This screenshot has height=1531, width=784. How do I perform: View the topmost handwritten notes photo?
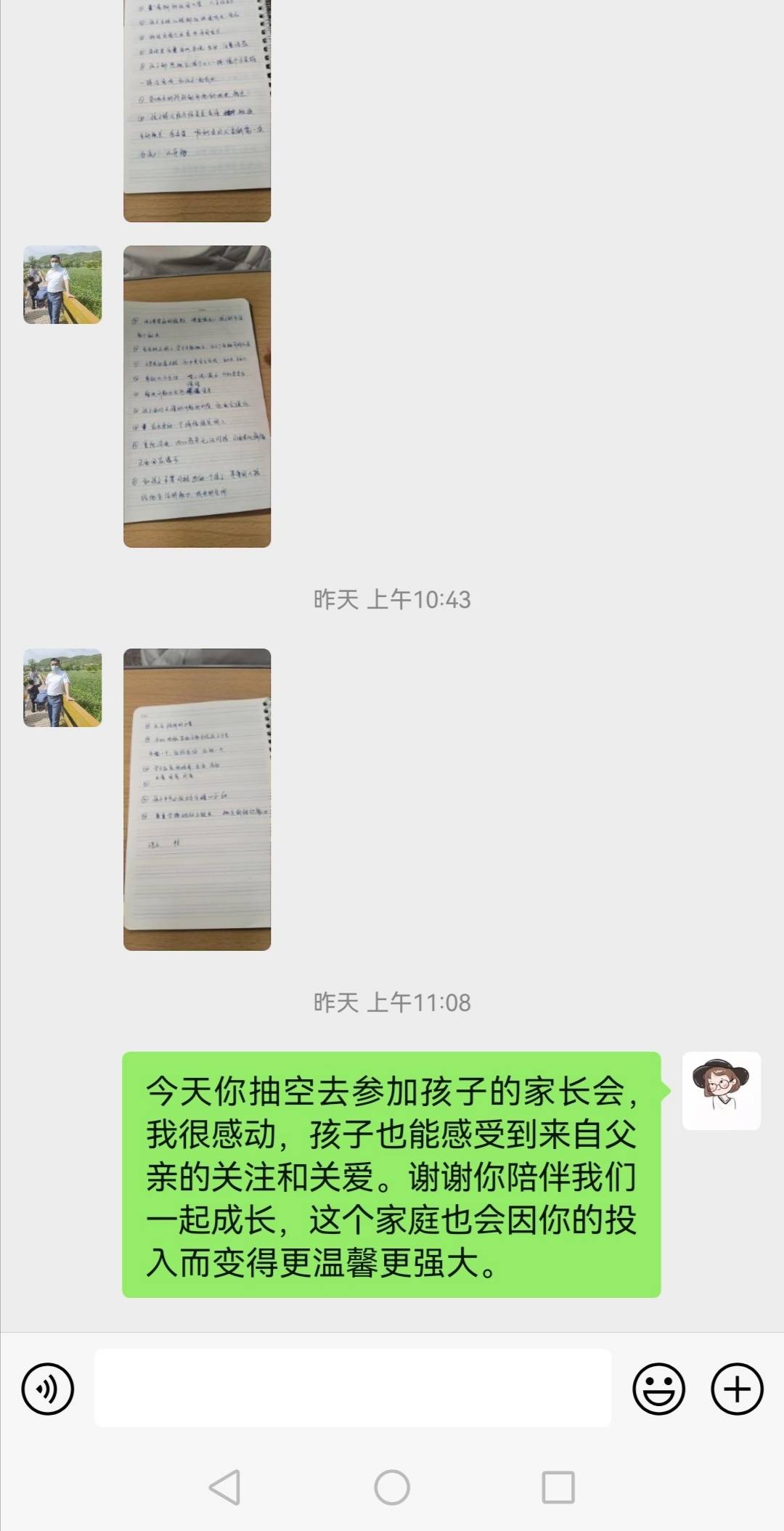pyautogui.click(x=197, y=109)
